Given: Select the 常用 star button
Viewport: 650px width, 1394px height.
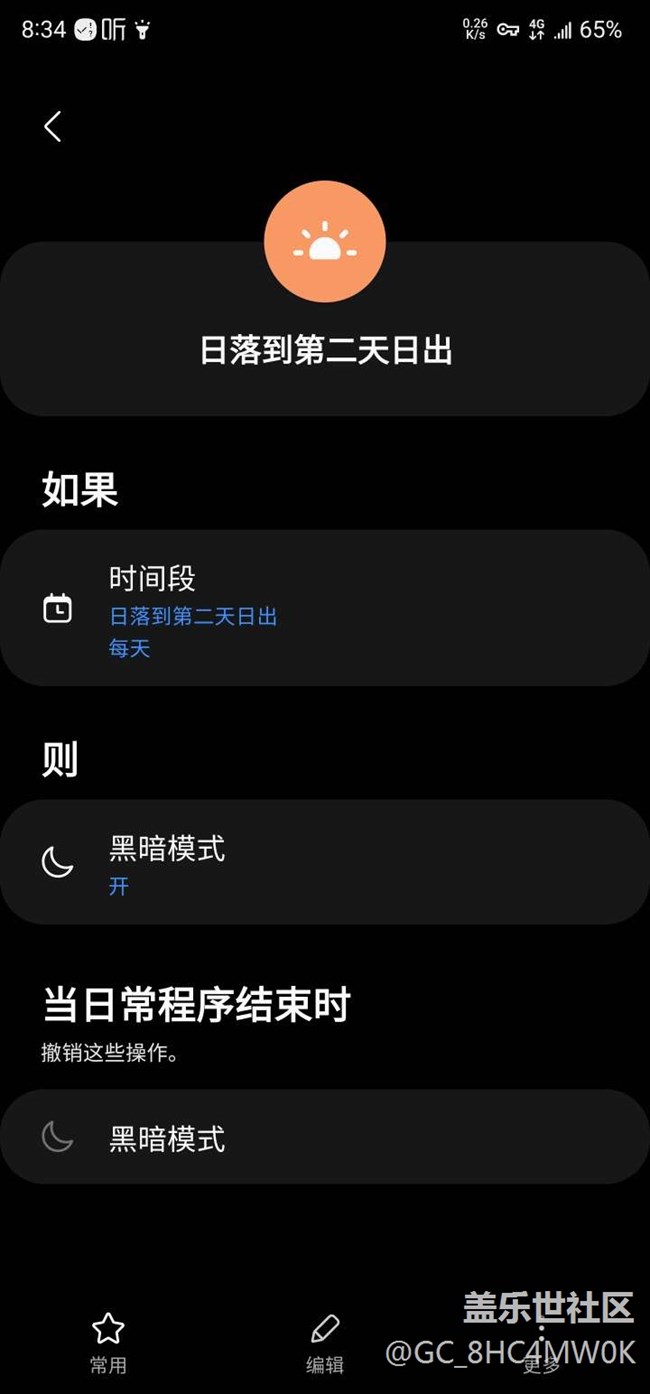Looking at the screenshot, I should click(x=108, y=1342).
